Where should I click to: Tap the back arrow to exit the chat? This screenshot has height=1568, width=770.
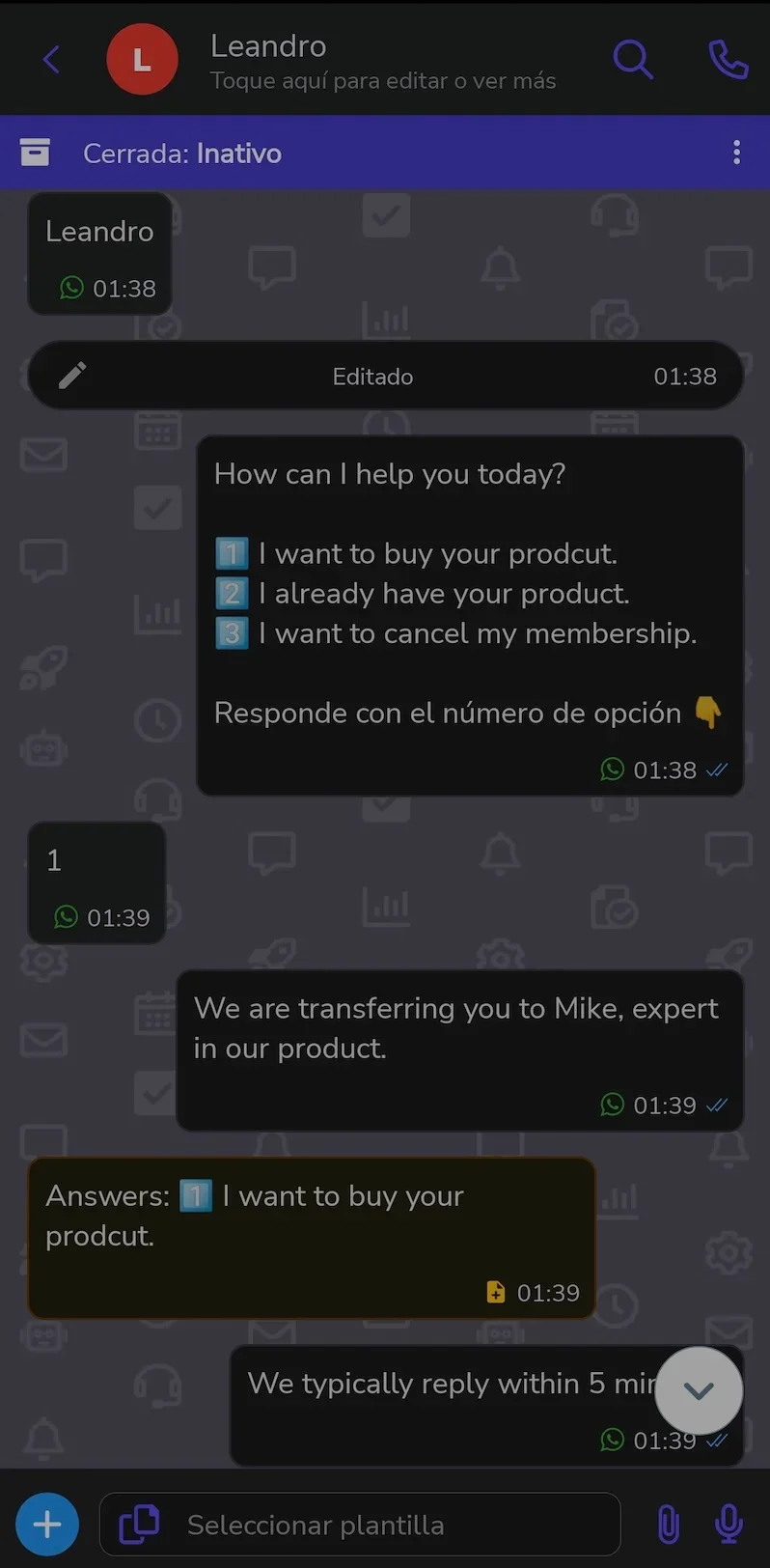pyautogui.click(x=50, y=59)
